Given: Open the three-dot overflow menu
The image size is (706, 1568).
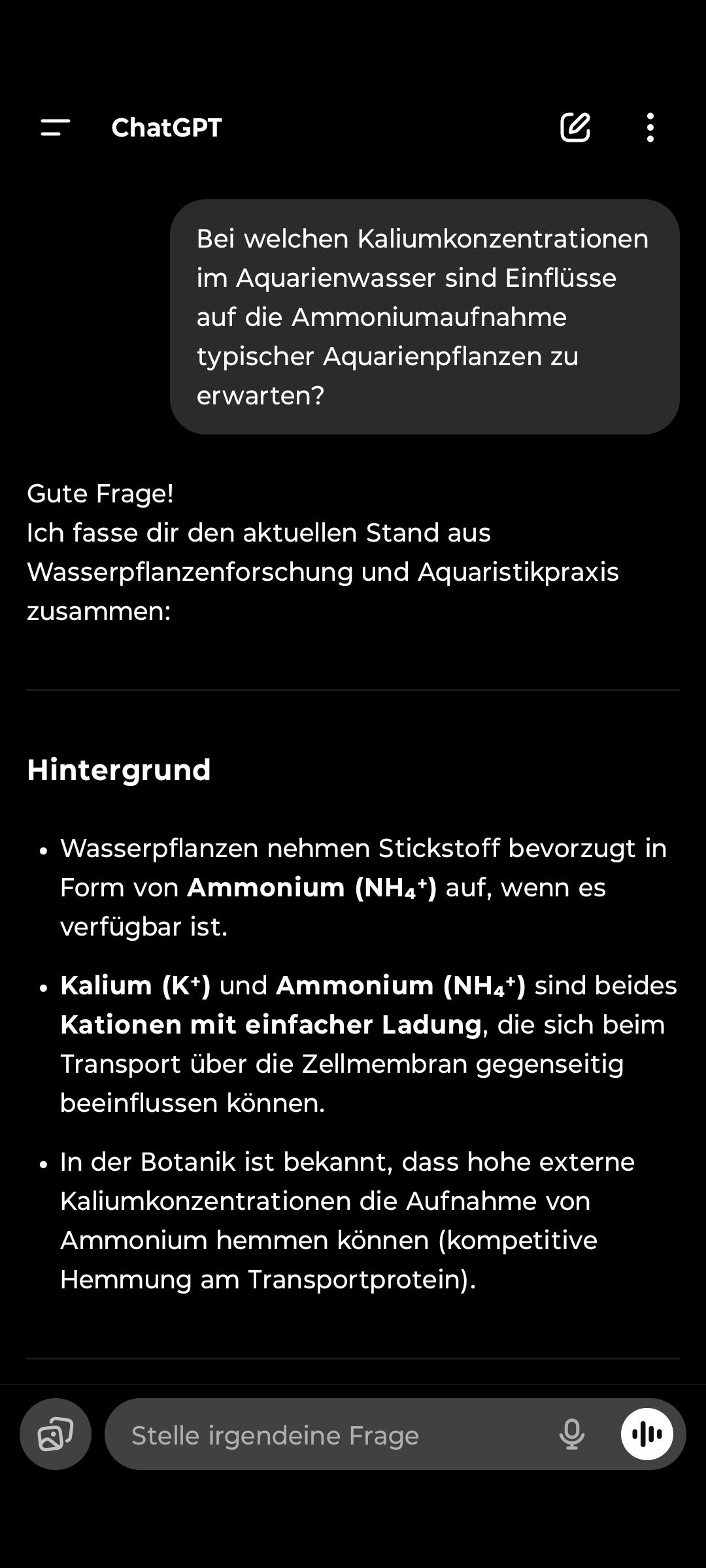Looking at the screenshot, I should (650, 127).
